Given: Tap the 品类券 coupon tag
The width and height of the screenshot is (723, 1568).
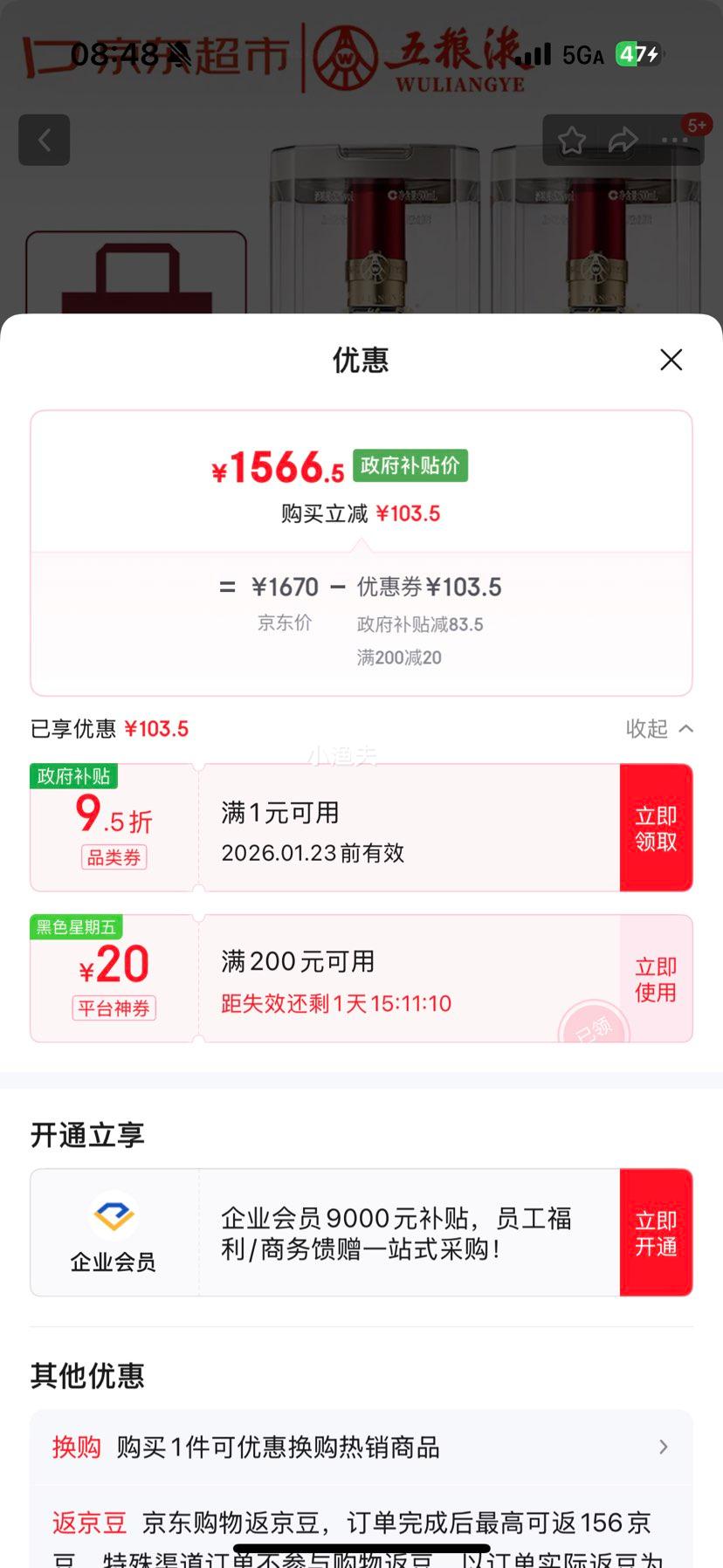Looking at the screenshot, I should (114, 857).
